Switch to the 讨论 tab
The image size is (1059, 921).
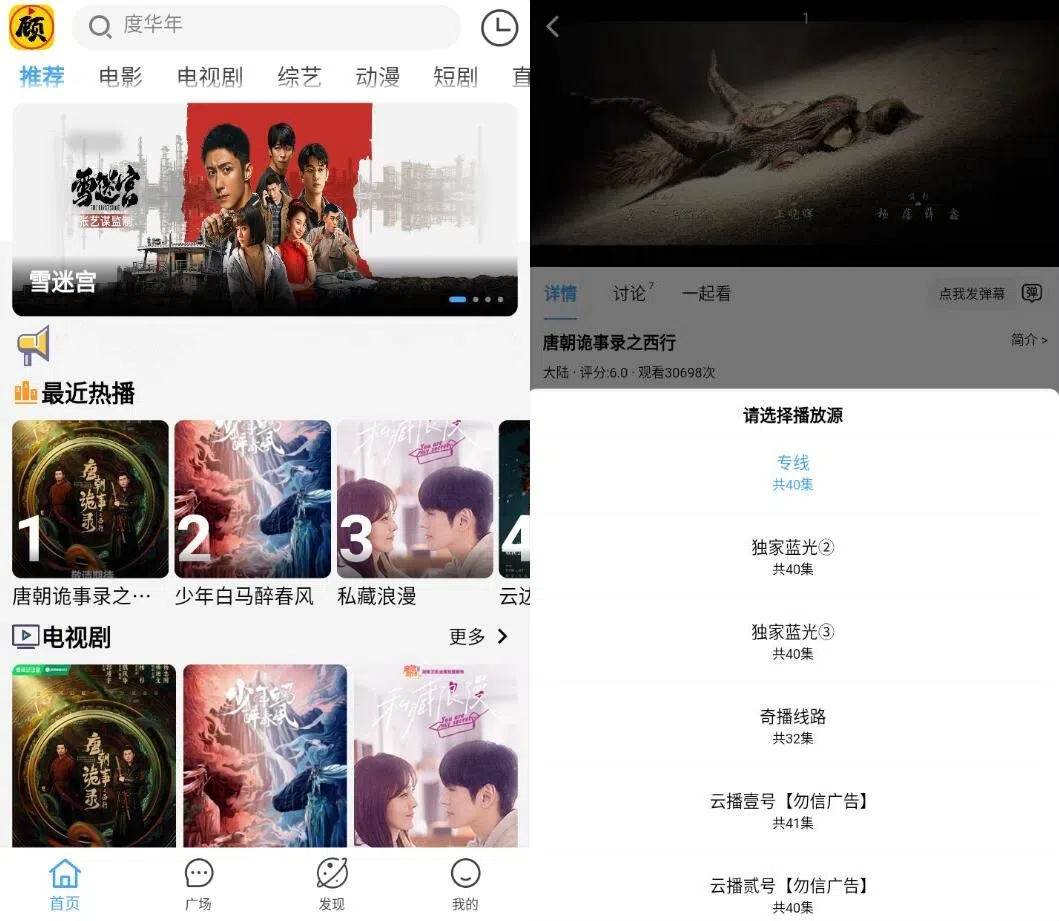[x=631, y=294]
